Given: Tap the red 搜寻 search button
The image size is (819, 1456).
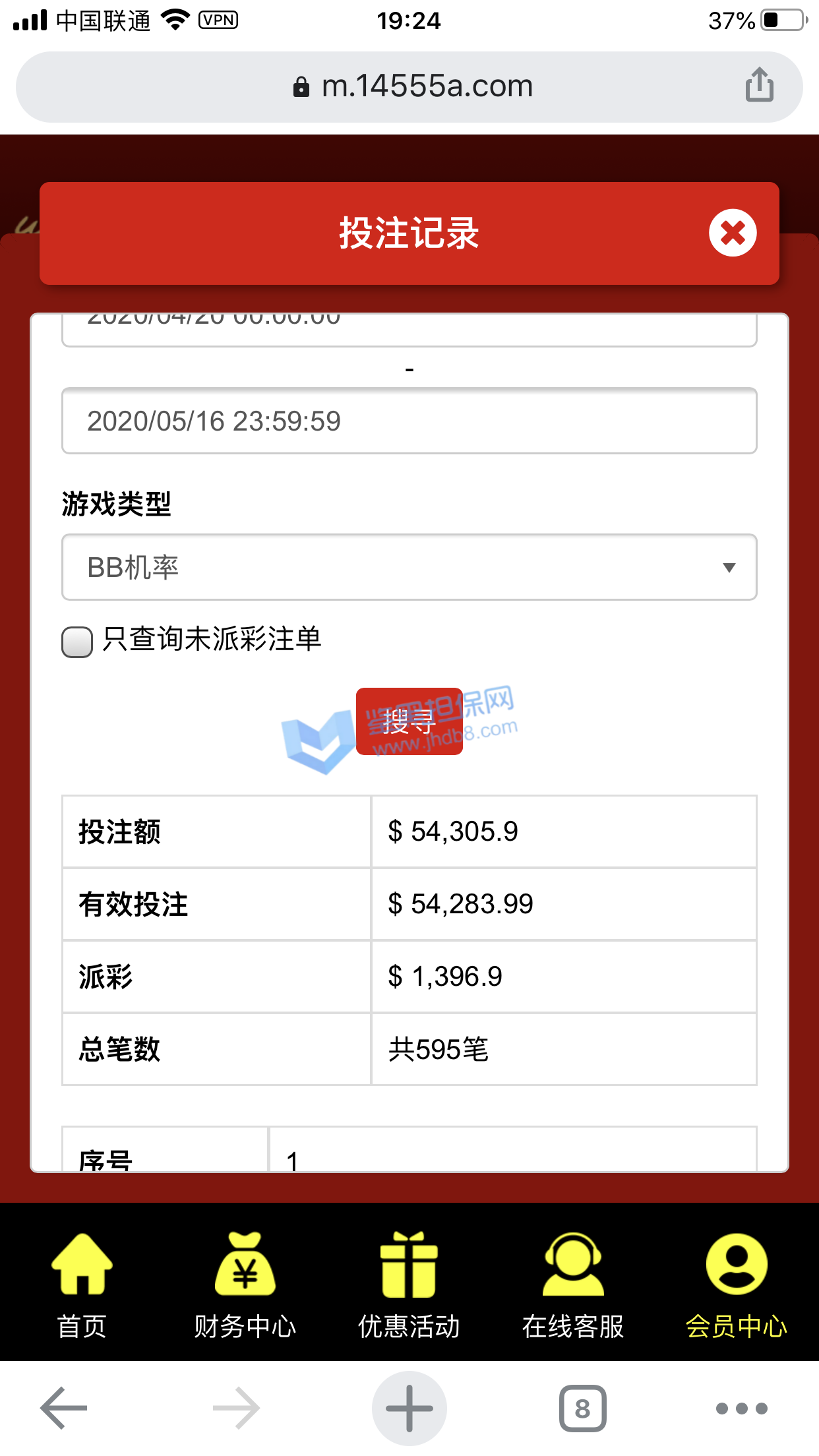Looking at the screenshot, I should (x=409, y=721).
